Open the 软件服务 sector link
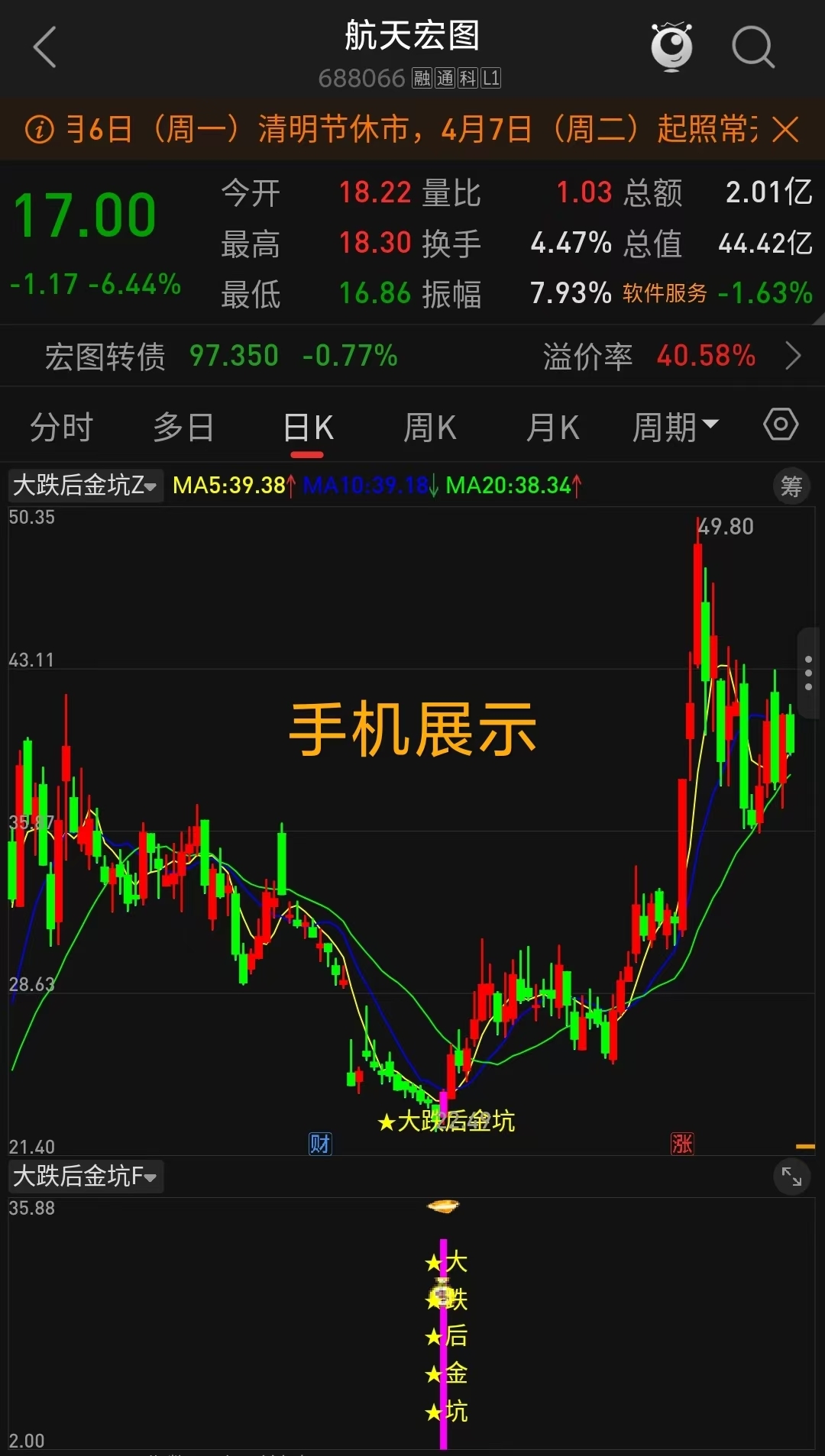Image resolution: width=825 pixels, height=1456 pixels. (665, 293)
